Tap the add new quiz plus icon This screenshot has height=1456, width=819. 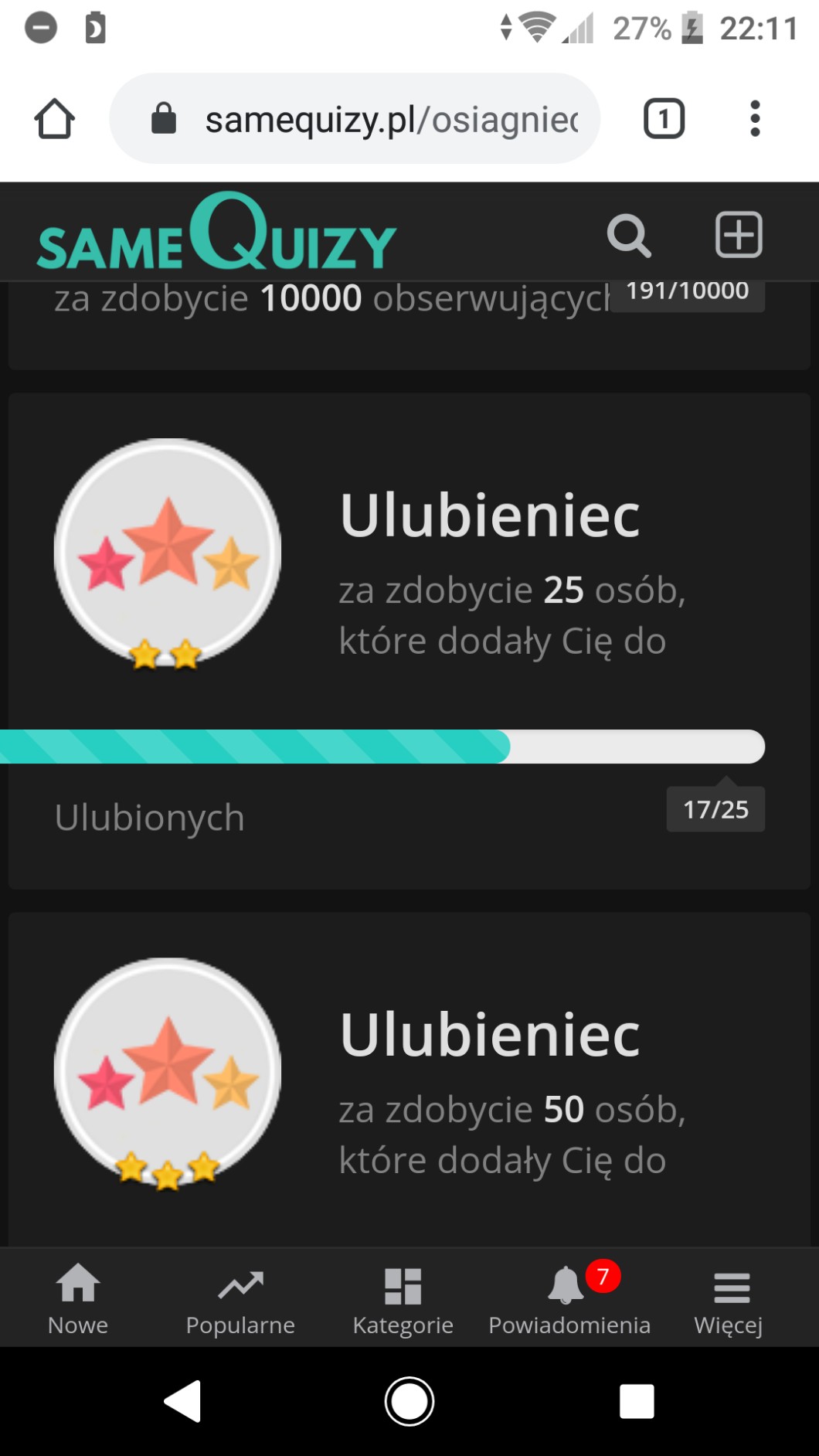point(739,234)
